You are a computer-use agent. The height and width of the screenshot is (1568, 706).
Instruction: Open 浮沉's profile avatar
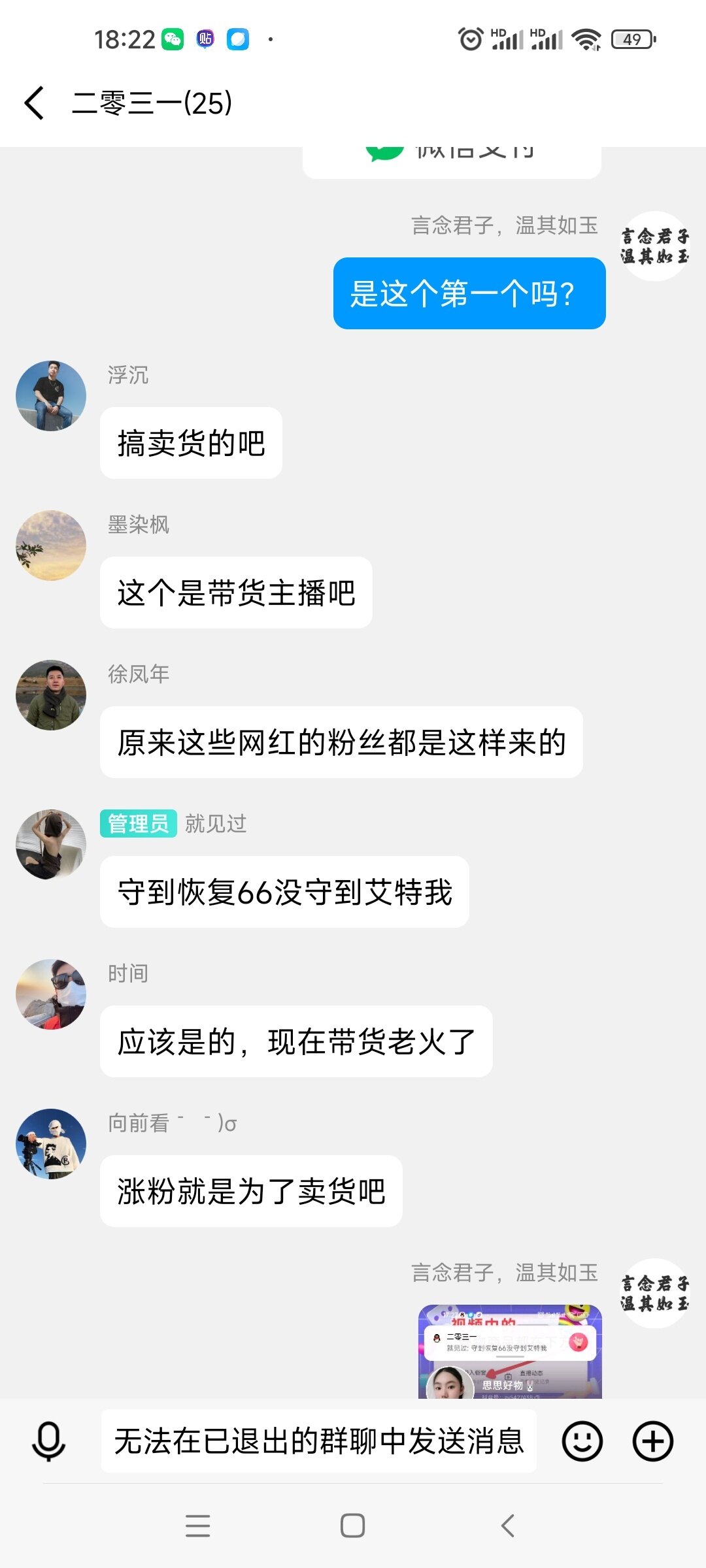point(51,396)
